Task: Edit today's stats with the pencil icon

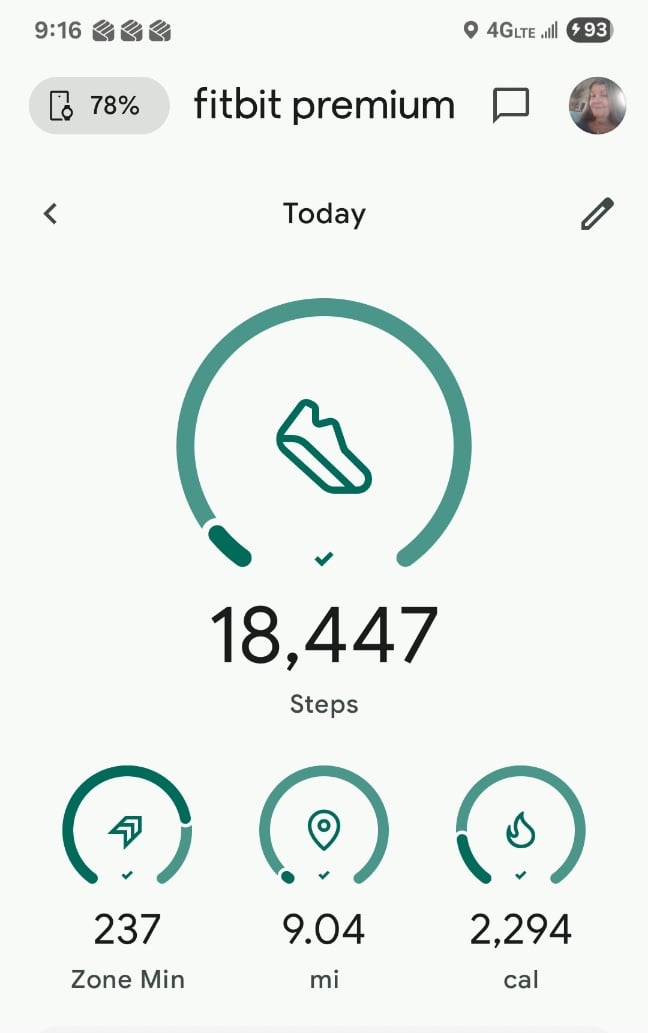Action: [597, 213]
